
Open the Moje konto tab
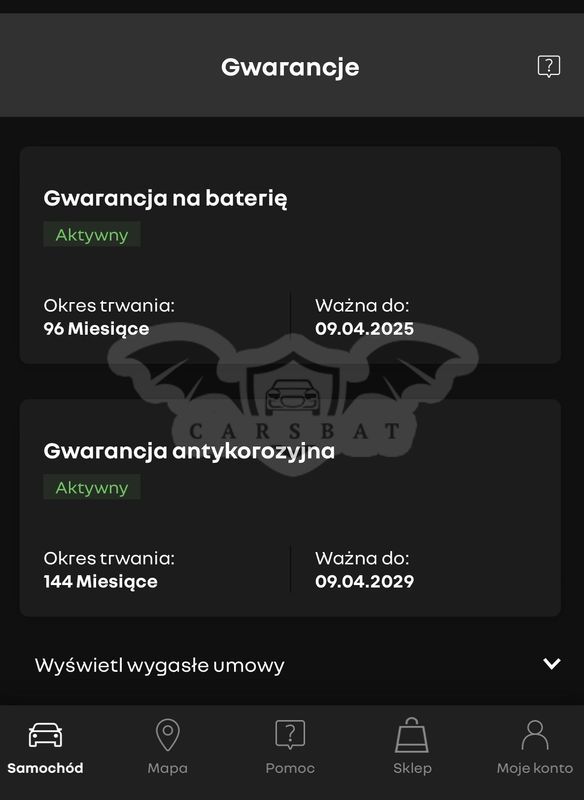[x=535, y=748]
